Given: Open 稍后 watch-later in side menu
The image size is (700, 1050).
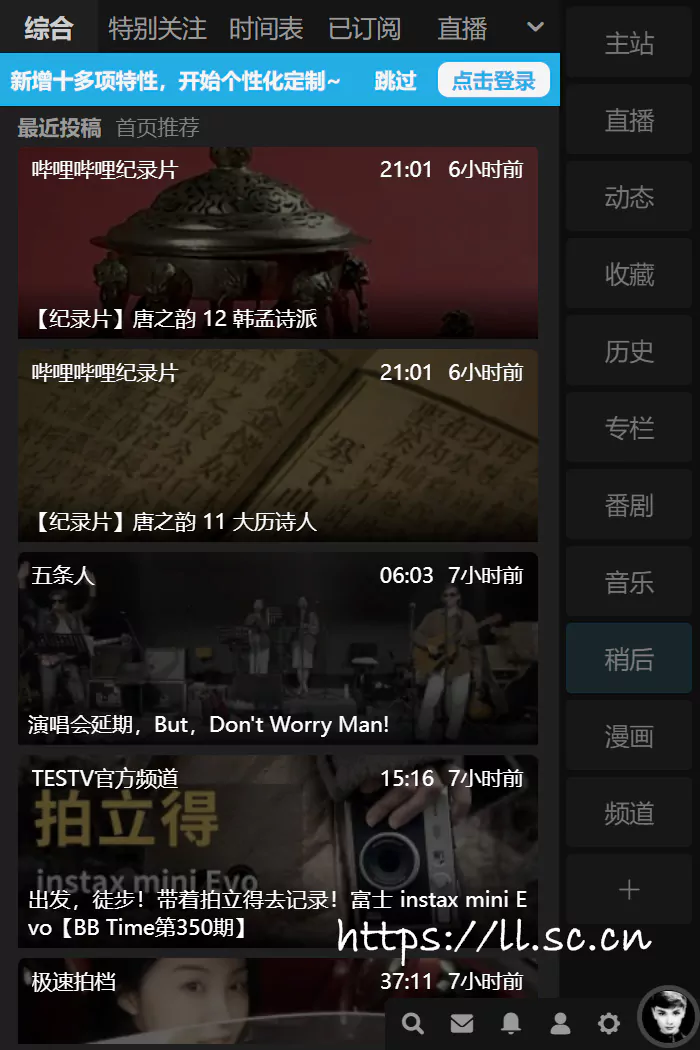Looking at the screenshot, I should click(629, 660).
